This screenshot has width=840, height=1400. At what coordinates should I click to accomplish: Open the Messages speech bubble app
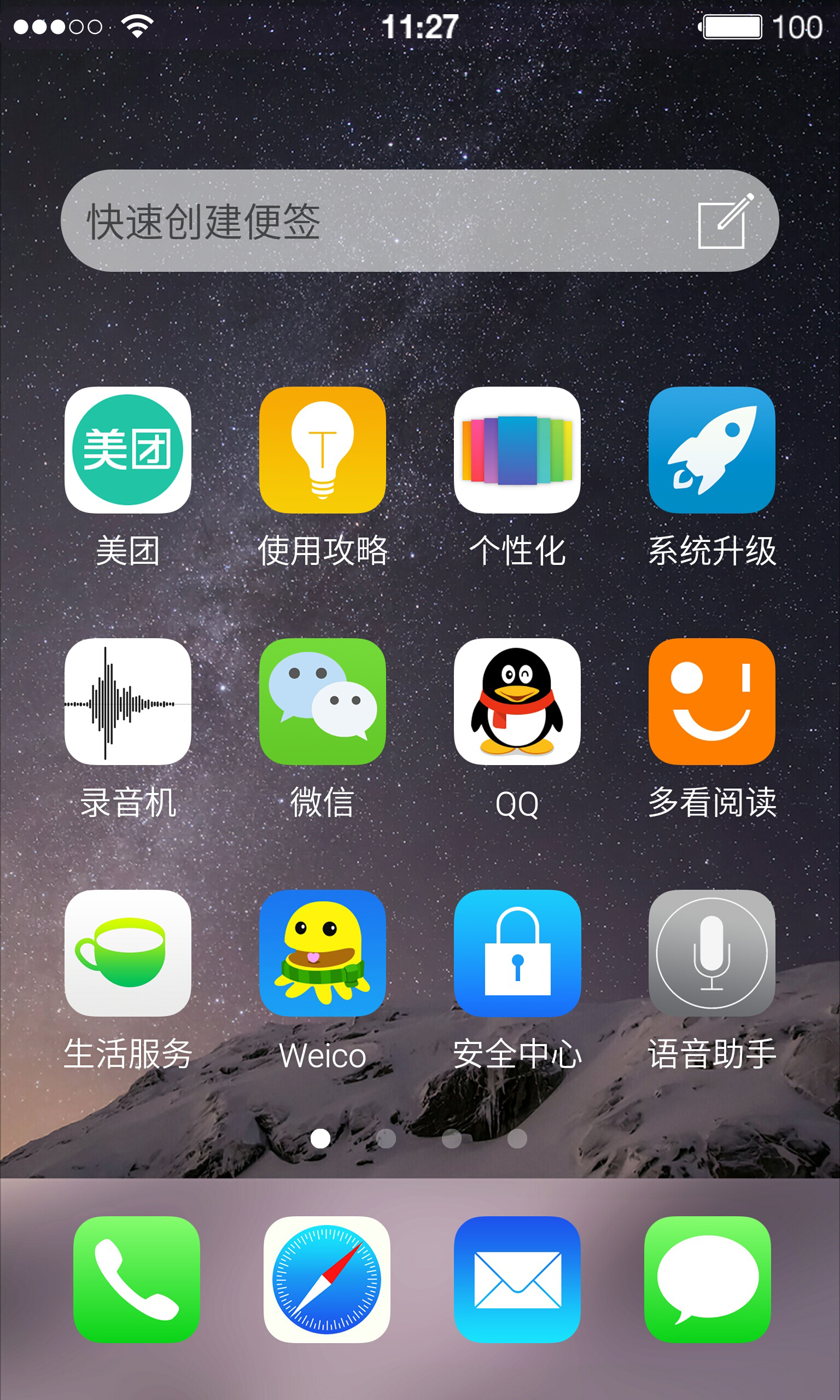point(707,1279)
